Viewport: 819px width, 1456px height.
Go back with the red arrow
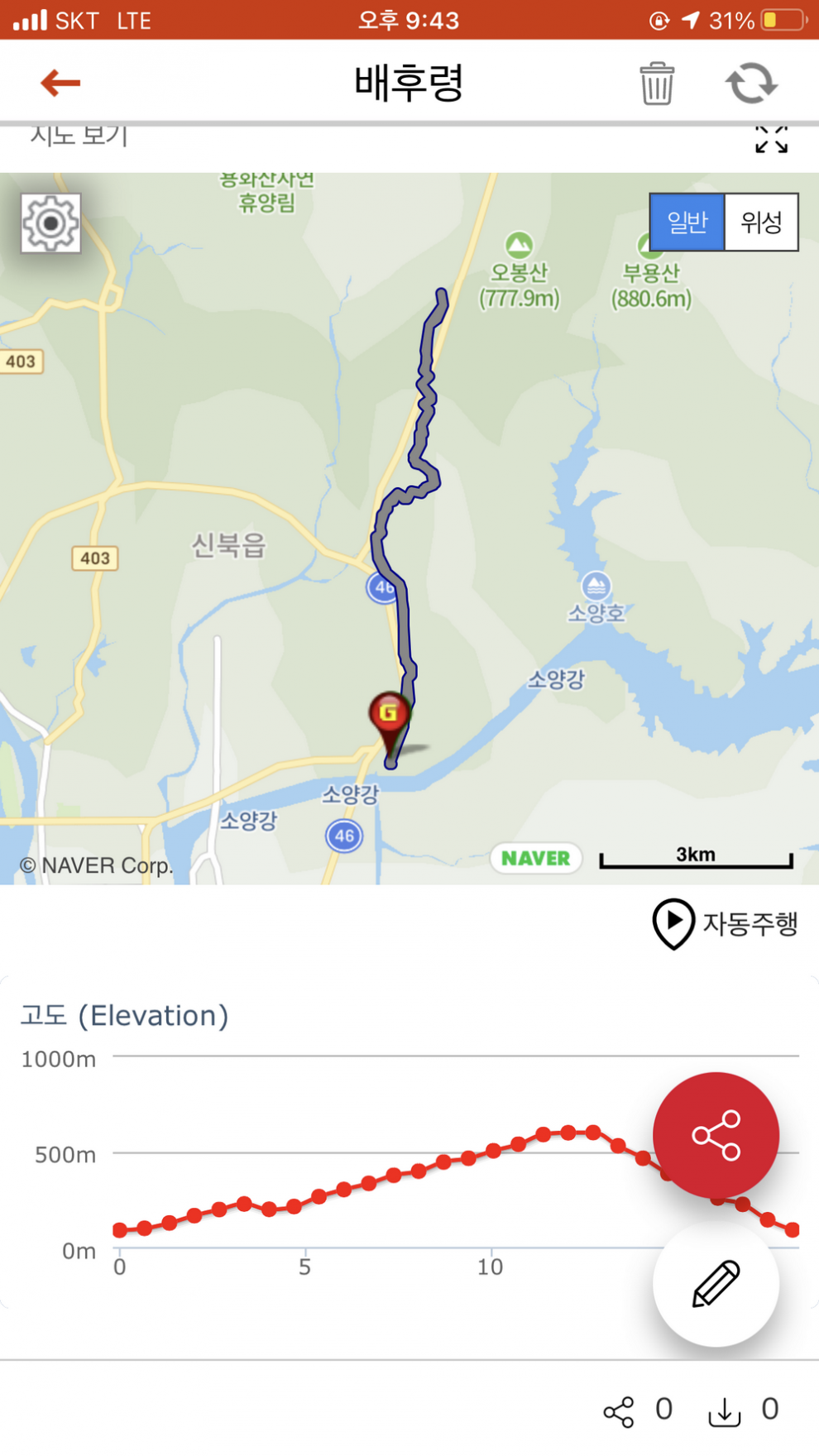click(60, 83)
